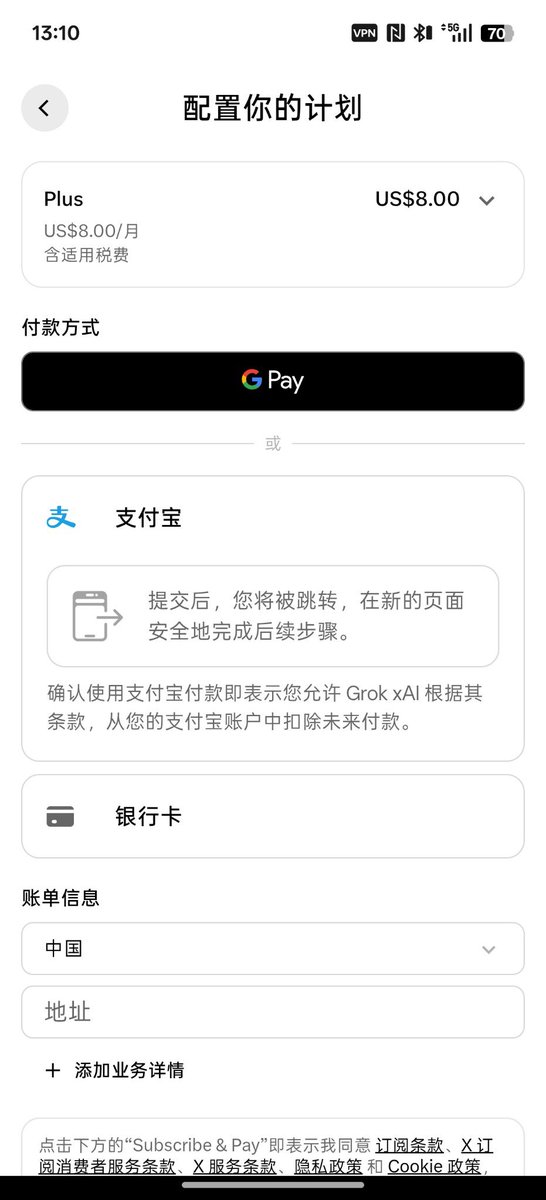This screenshot has height=1200, width=546.
Task: Open the 隐私政策 link
Action: [328, 1166]
